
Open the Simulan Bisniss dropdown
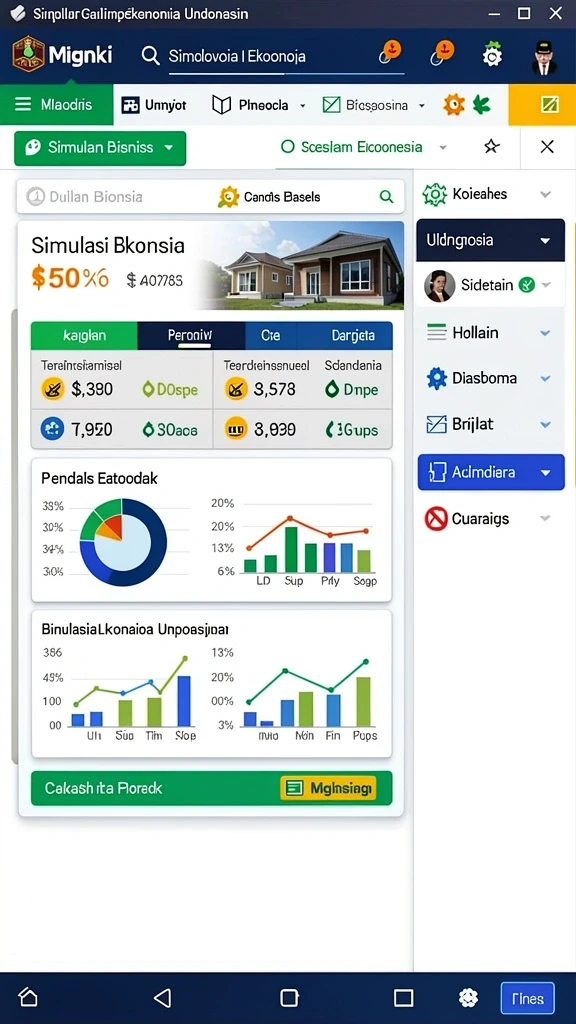(x=100, y=148)
